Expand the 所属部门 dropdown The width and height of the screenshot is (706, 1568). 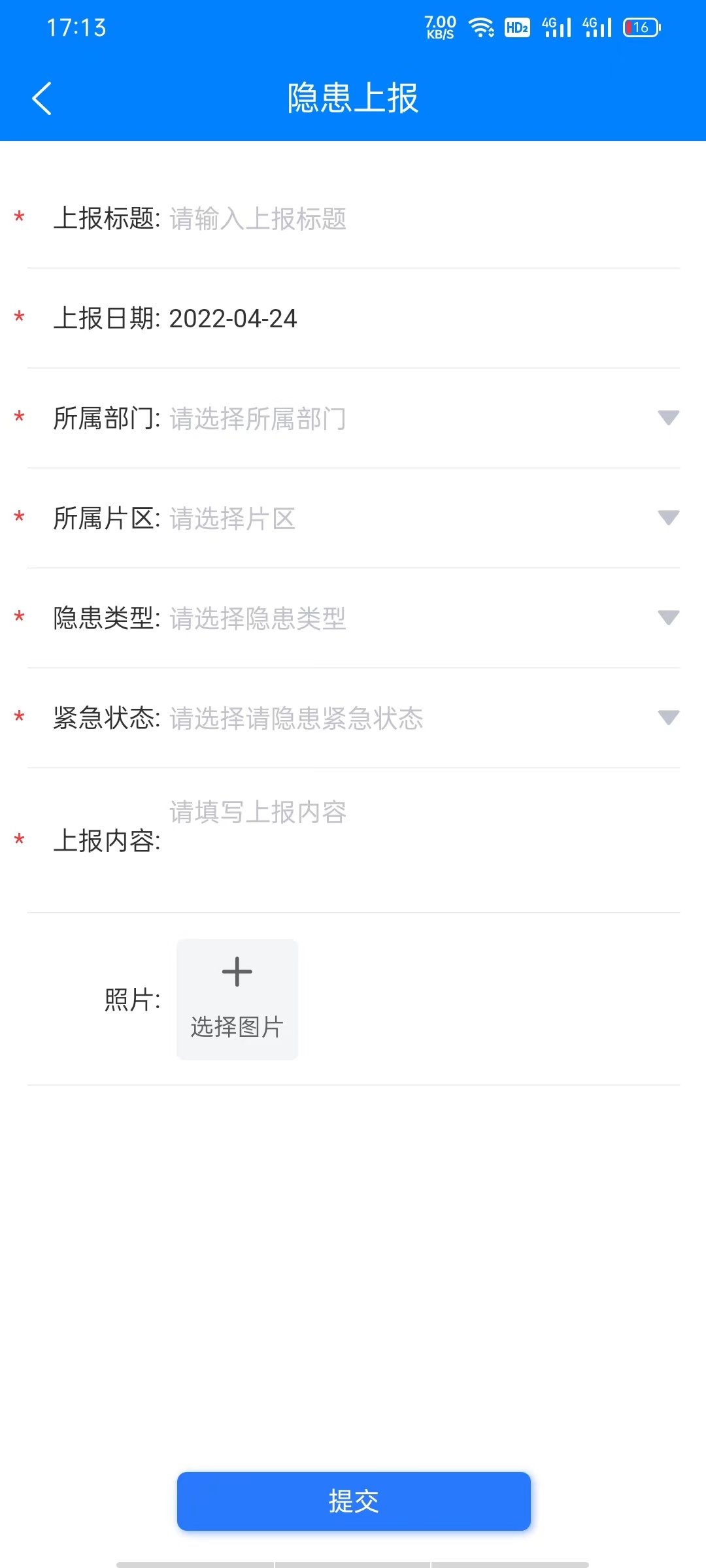coord(418,419)
